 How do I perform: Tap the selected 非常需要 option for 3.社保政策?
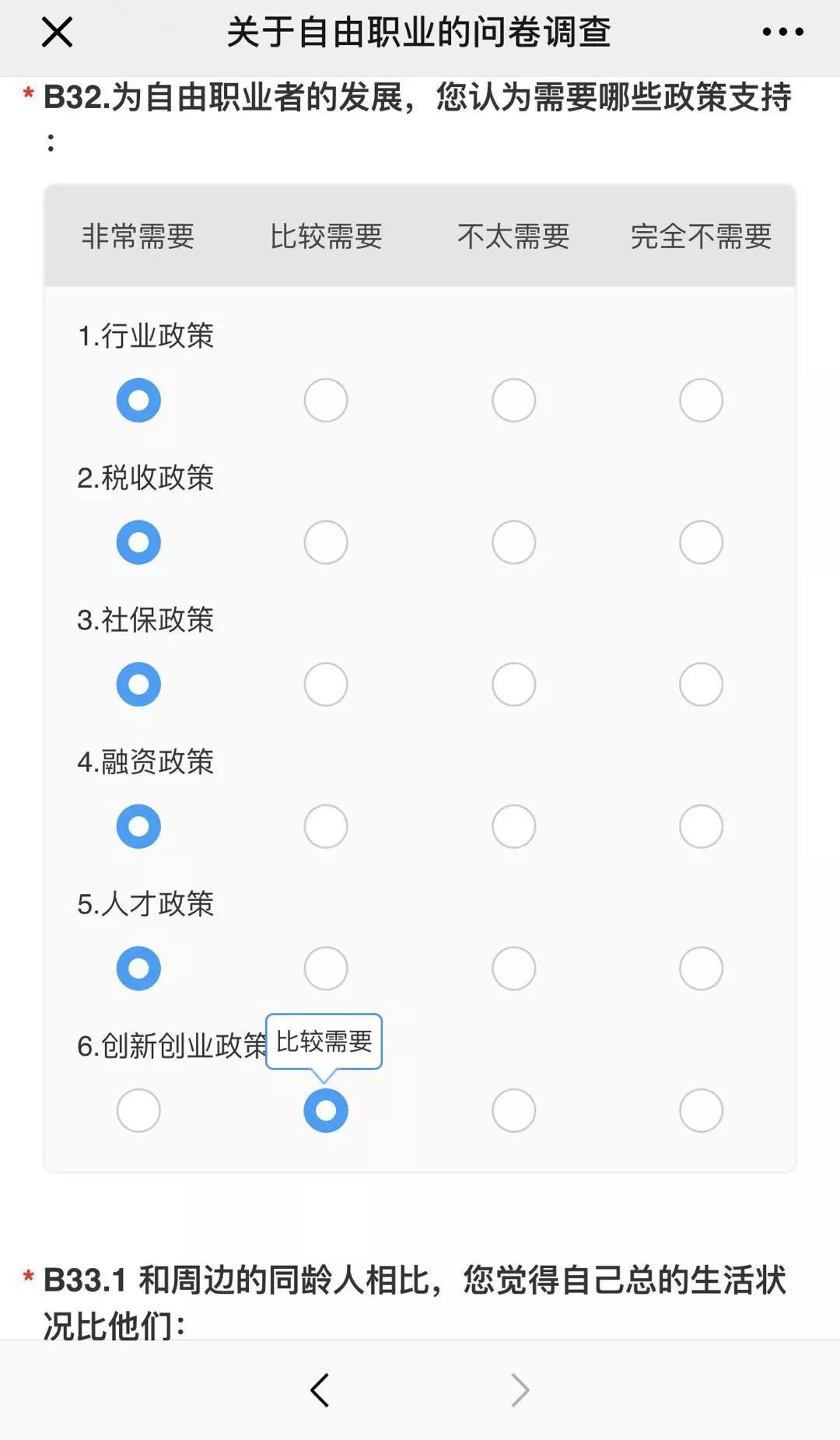coord(138,685)
